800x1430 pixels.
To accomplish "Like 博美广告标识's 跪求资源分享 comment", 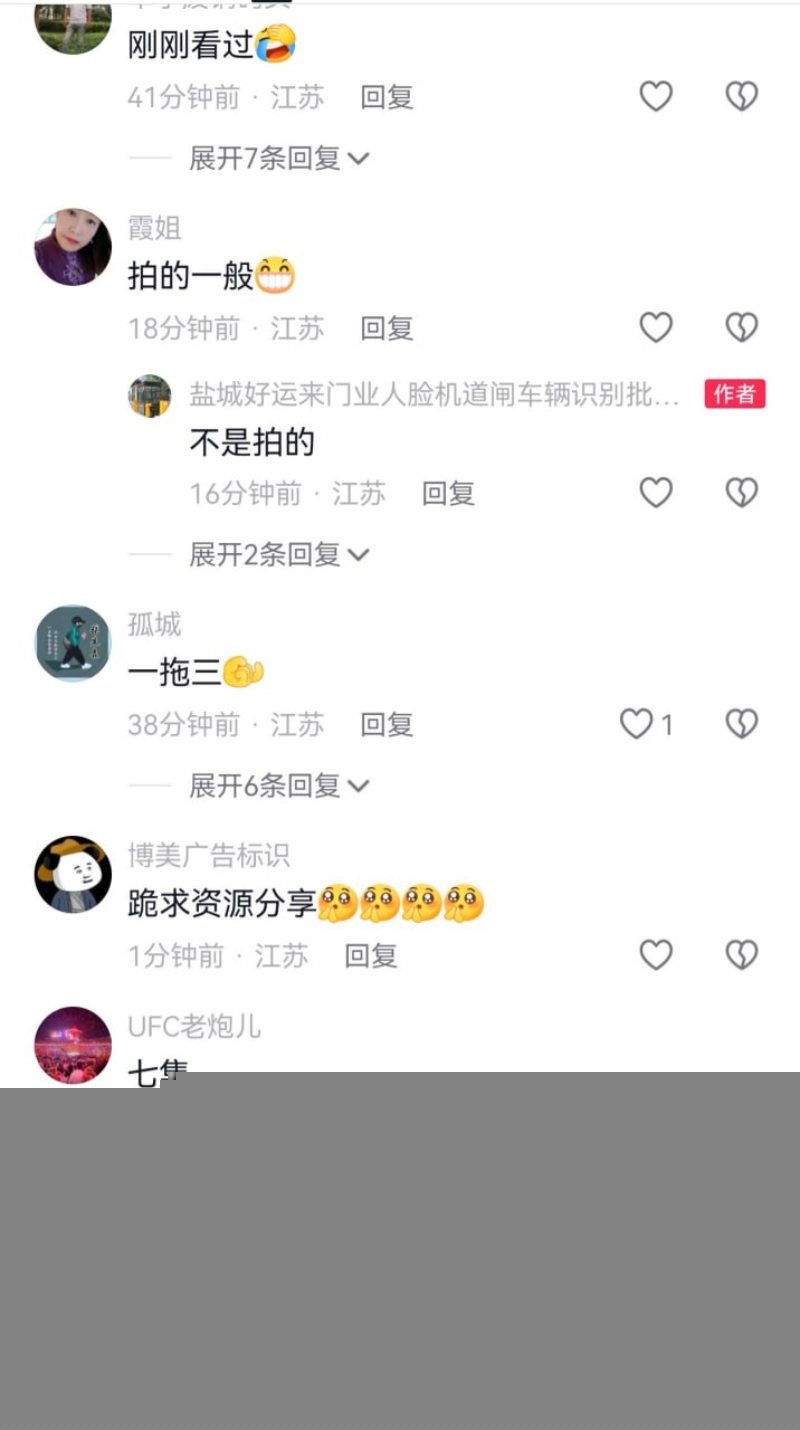I will click(x=655, y=956).
